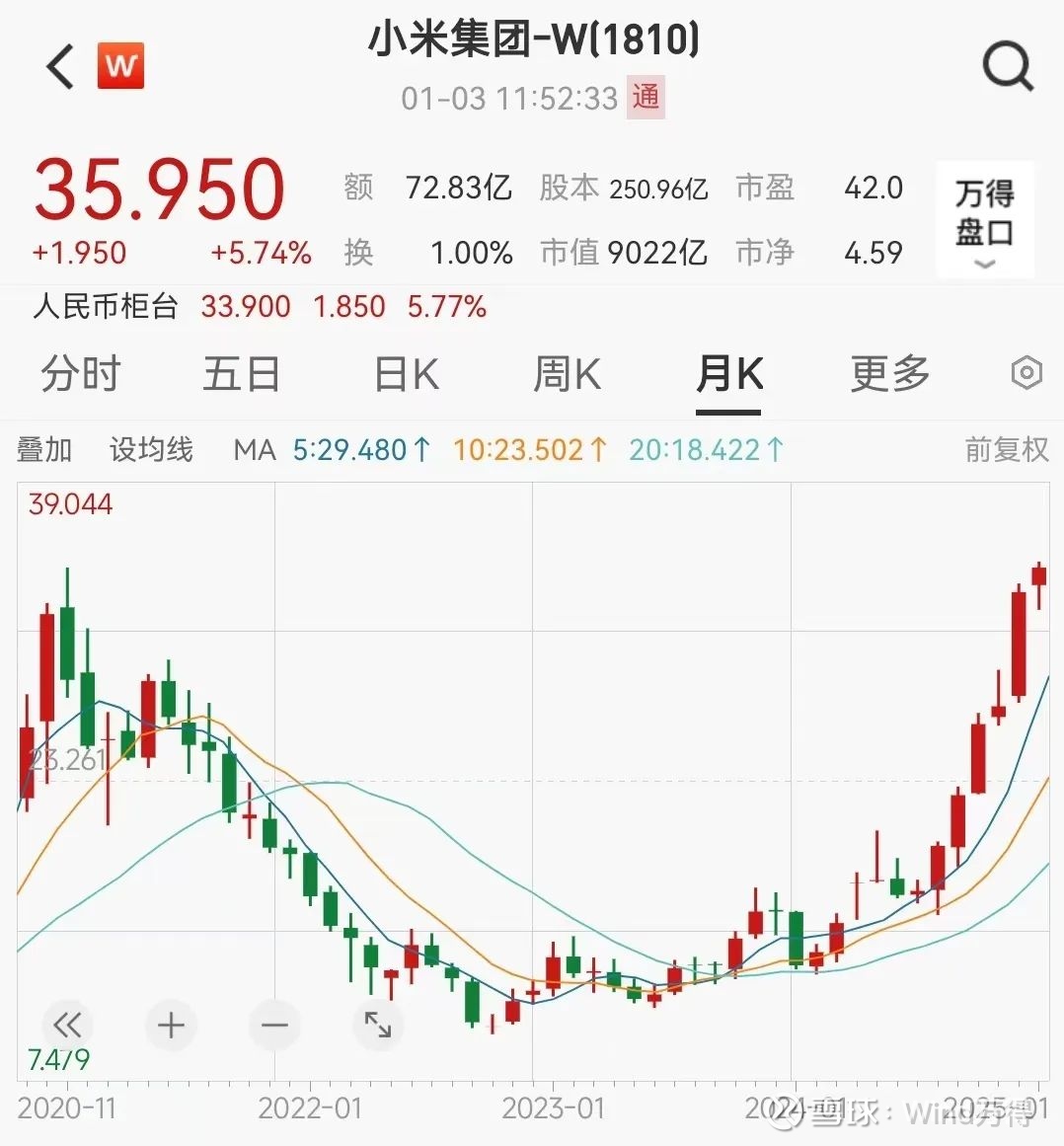Toggle 叠加 overlay mode
Viewport: 1064px width, 1146px height.
coord(44,449)
